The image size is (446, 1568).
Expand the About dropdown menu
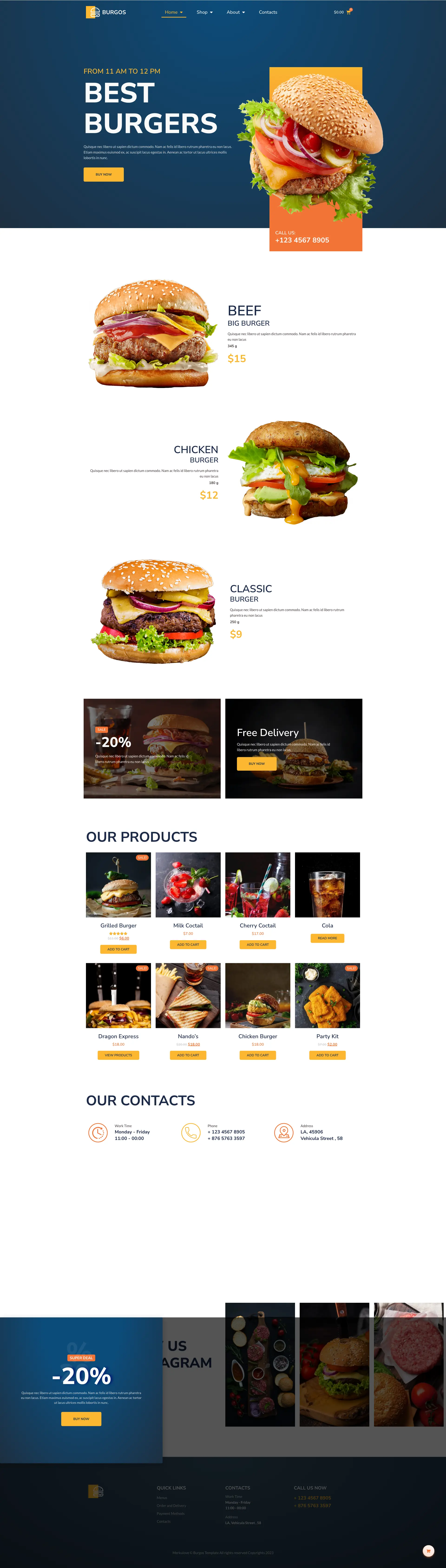[x=236, y=12]
